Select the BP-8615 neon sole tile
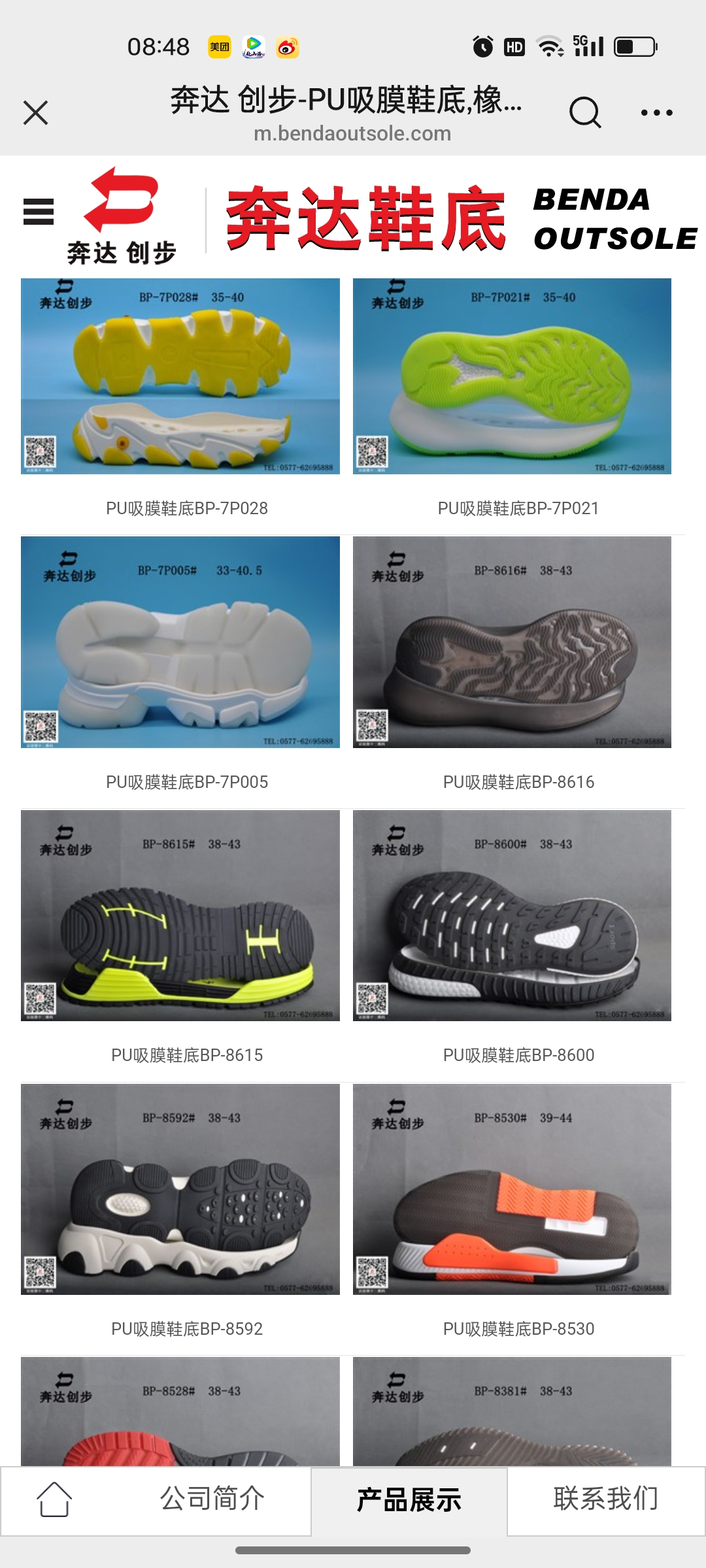Viewport: 706px width, 1568px height. tap(180, 915)
